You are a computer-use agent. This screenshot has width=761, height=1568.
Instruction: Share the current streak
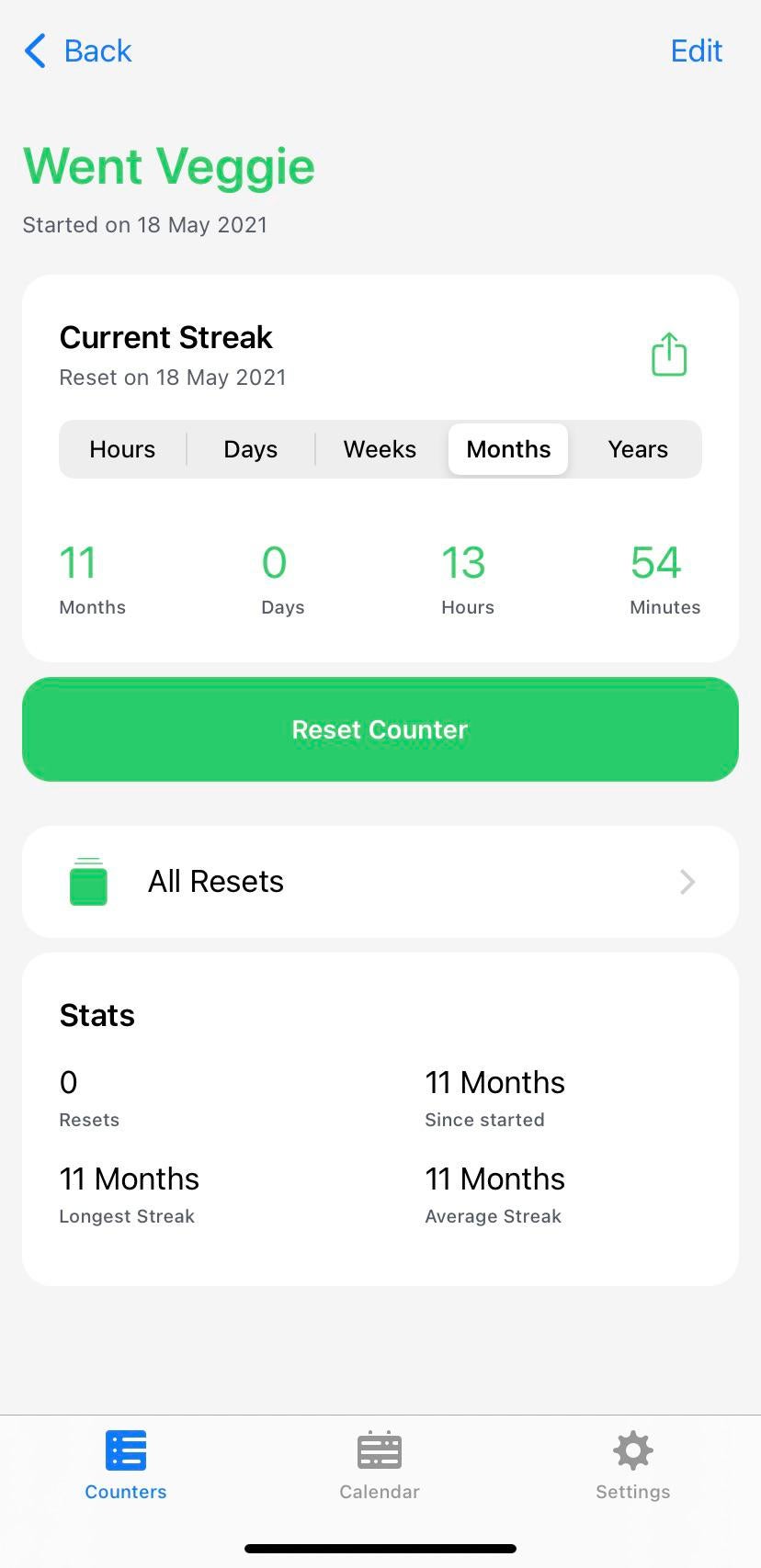tap(669, 355)
